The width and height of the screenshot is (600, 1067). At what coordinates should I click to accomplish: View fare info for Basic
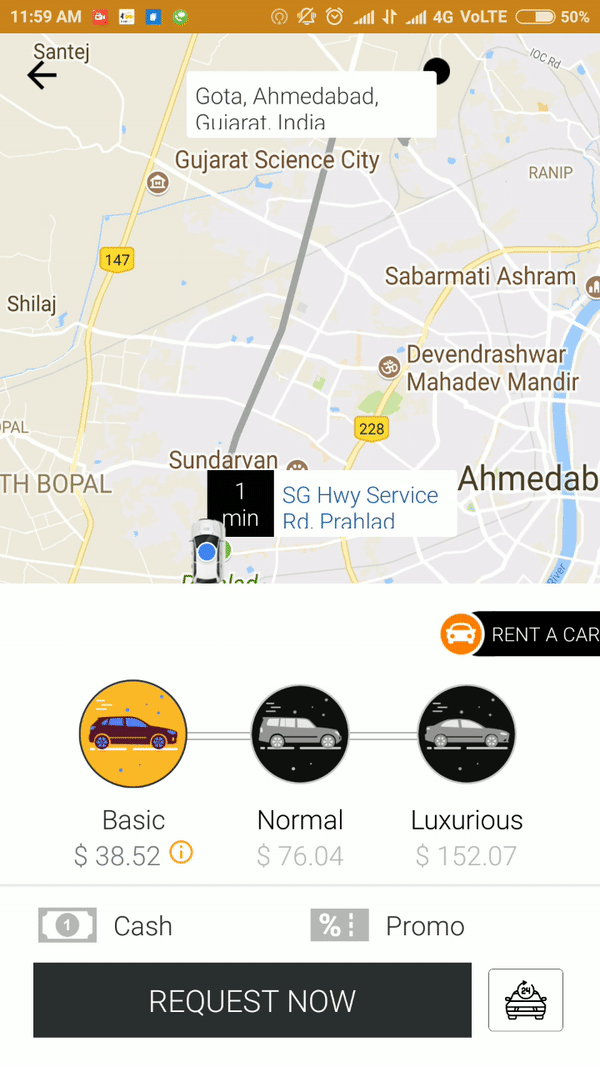click(x=181, y=853)
